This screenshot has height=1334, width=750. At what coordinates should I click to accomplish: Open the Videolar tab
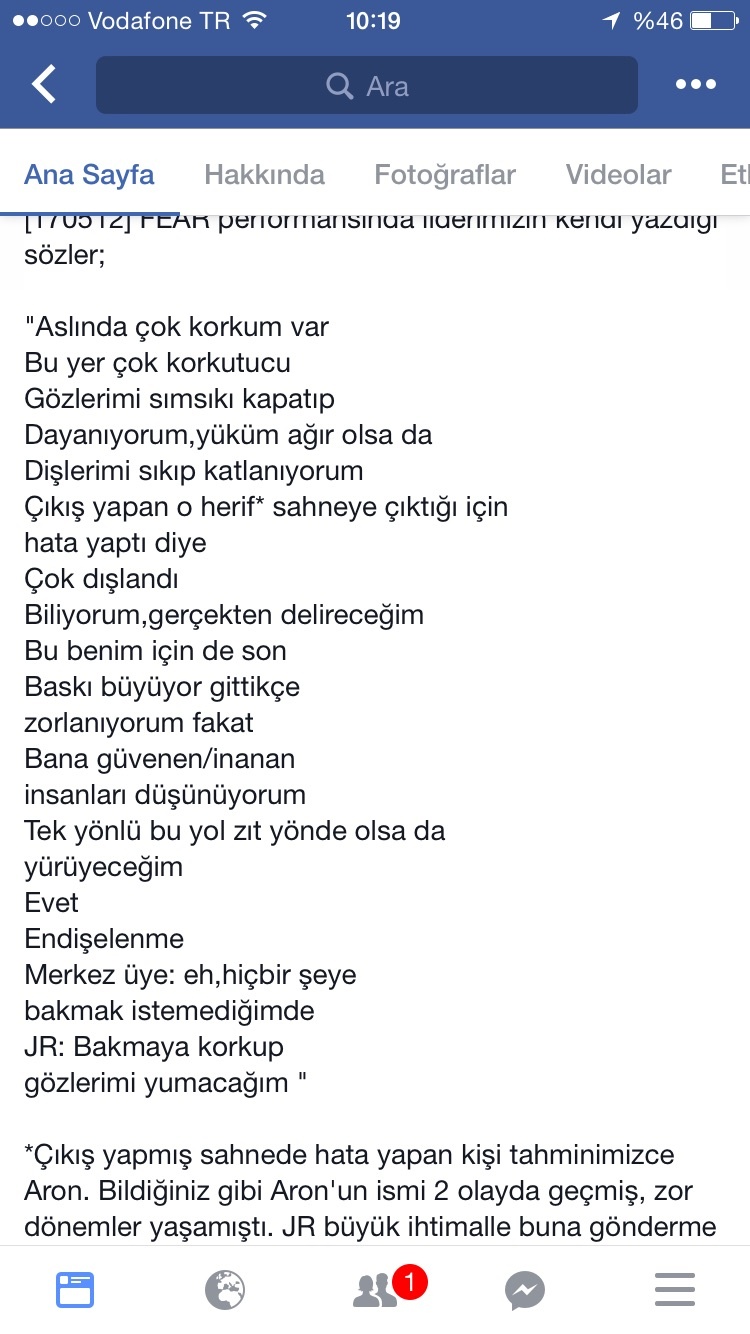click(x=618, y=175)
